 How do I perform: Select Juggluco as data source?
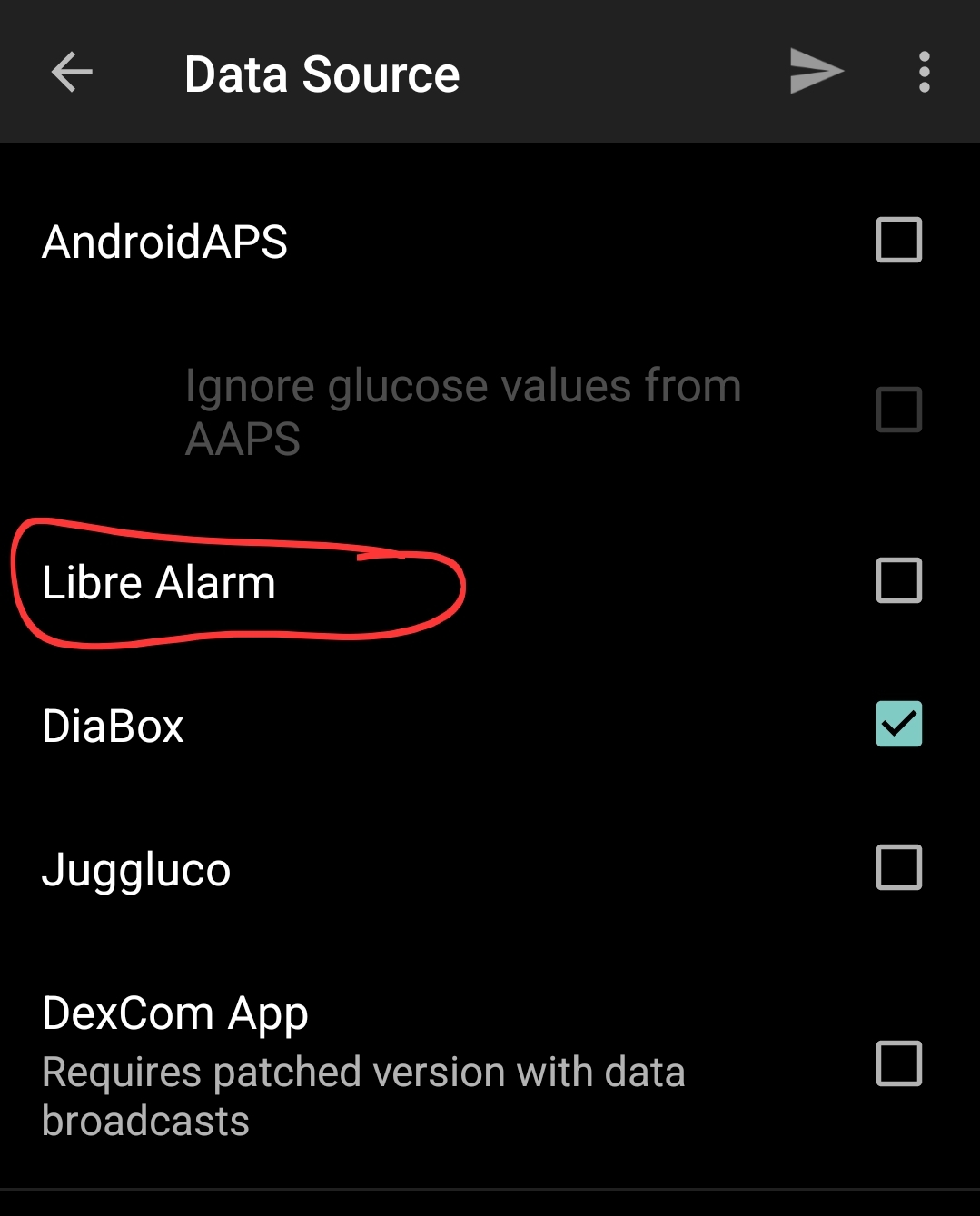898,867
